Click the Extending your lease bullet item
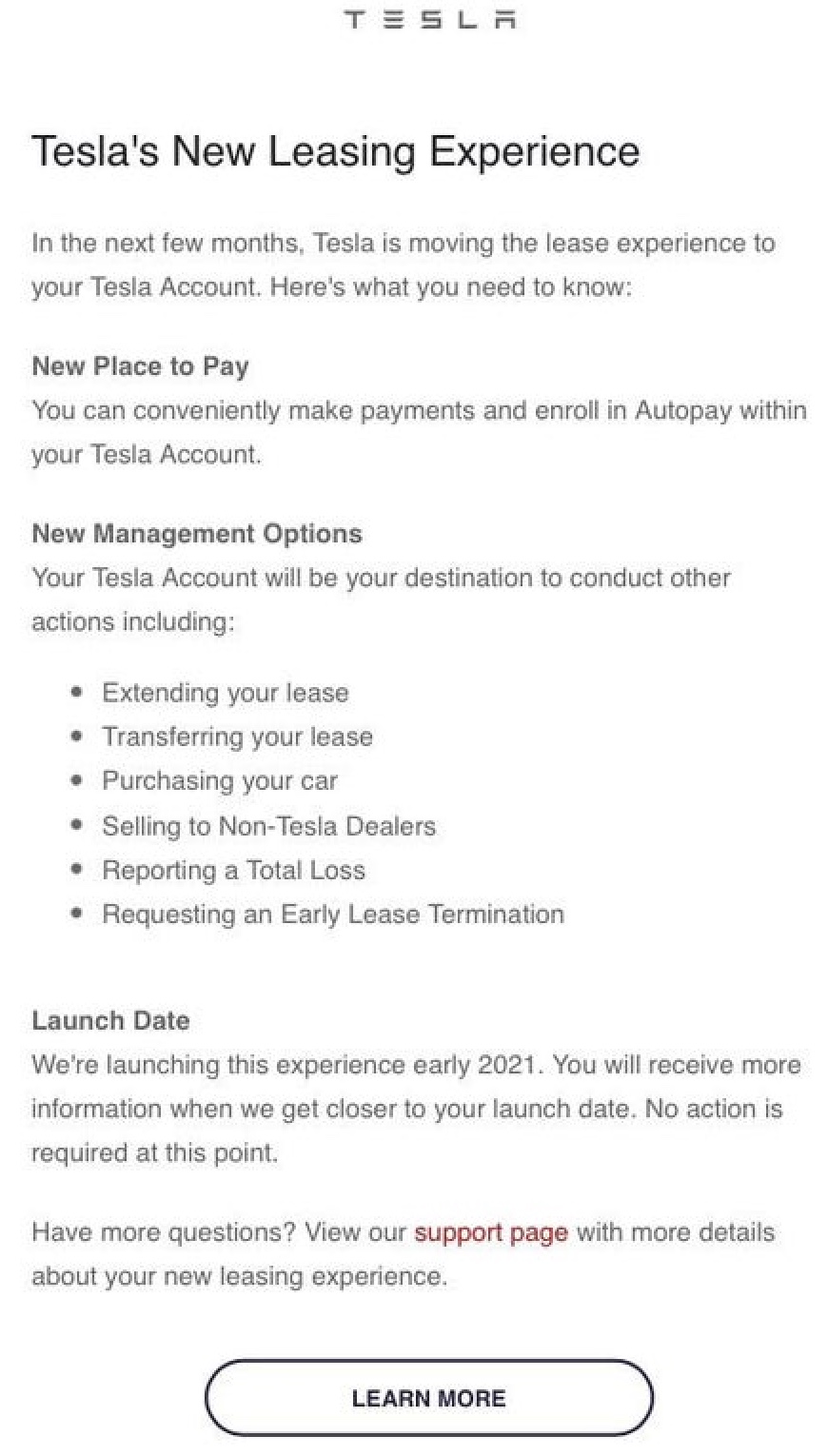The image size is (828, 1456). point(225,692)
